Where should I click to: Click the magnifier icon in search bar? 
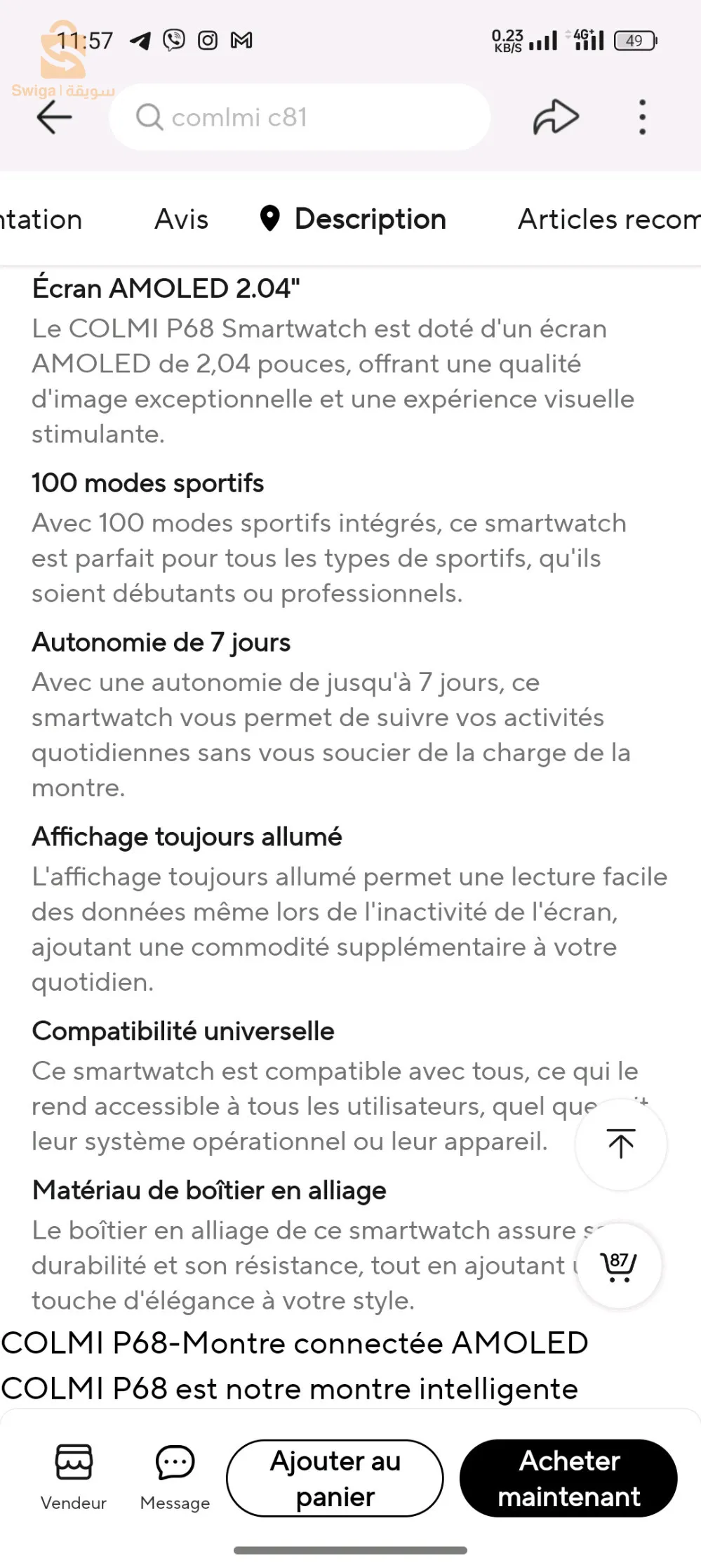point(149,117)
